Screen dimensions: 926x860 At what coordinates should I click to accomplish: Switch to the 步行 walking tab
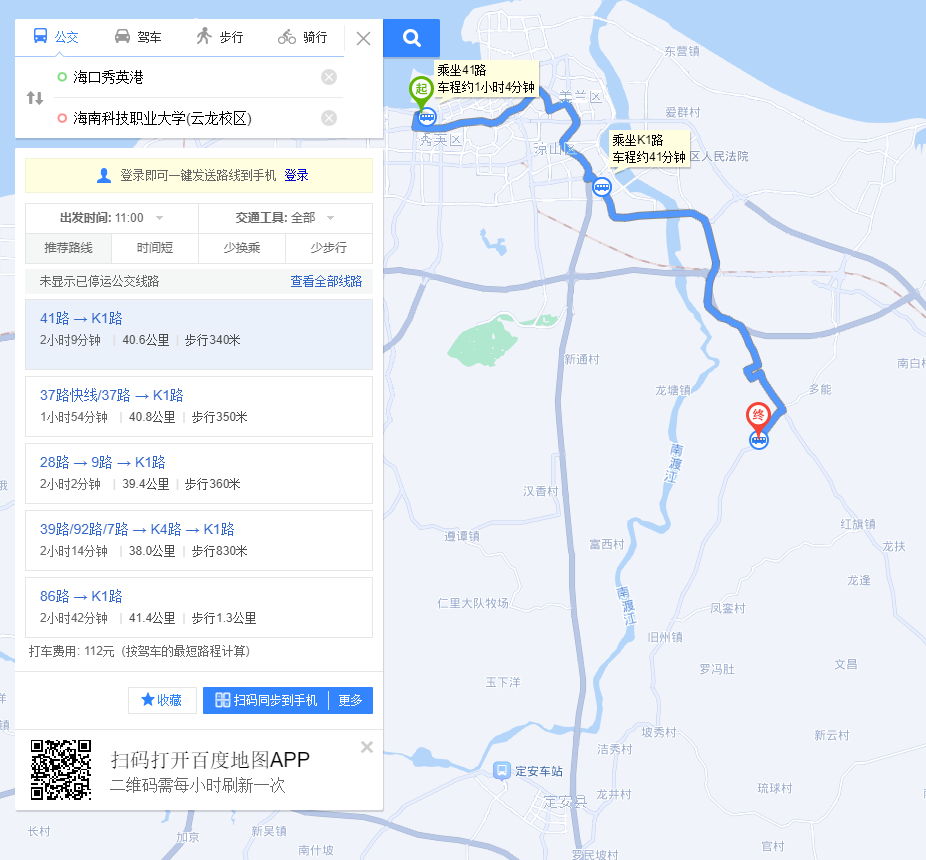[220, 37]
